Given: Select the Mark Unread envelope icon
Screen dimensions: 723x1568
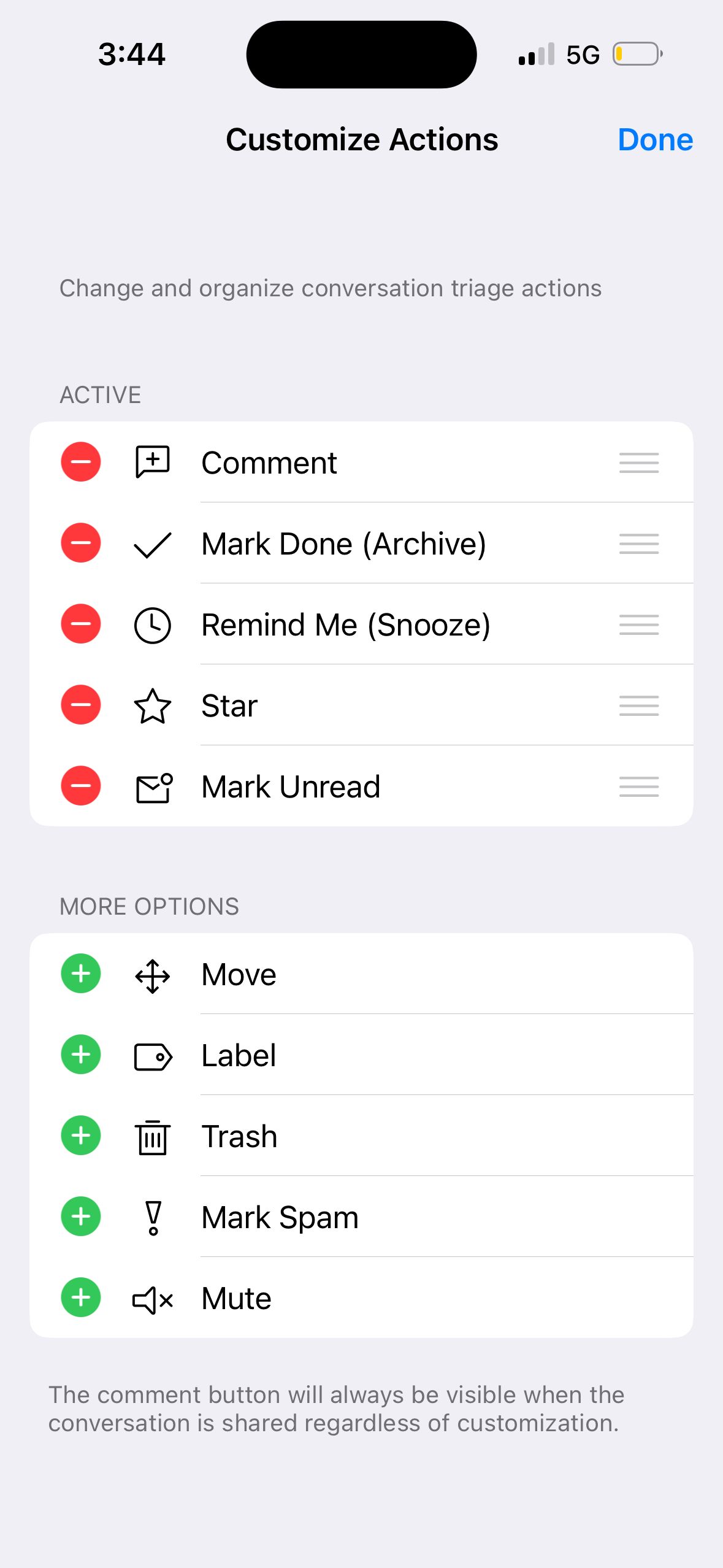Looking at the screenshot, I should [x=151, y=786].
